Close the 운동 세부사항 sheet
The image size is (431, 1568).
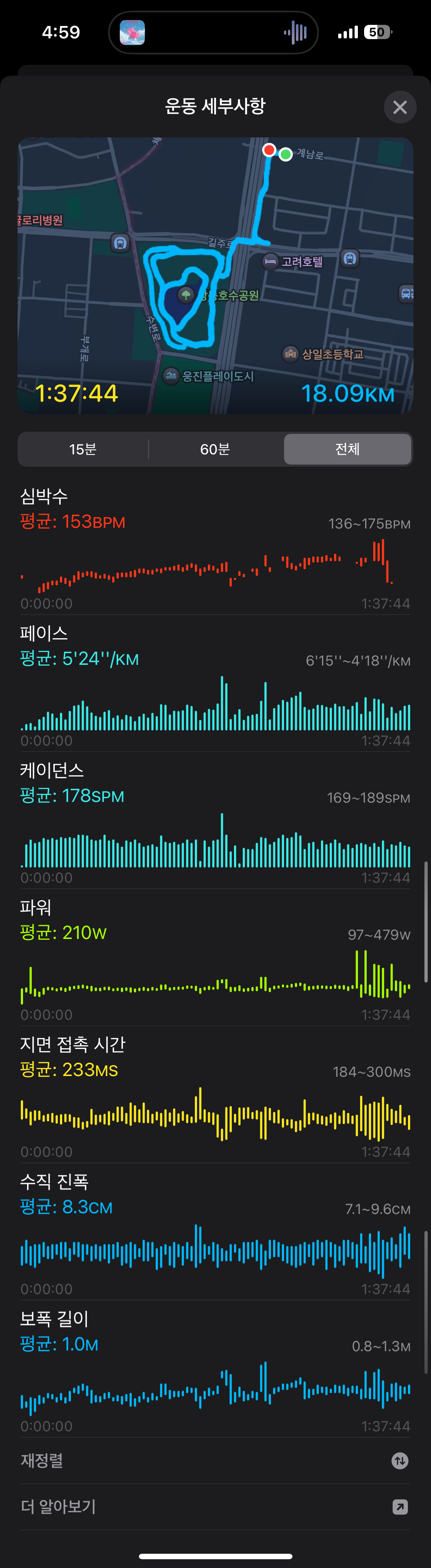[400, 107]
